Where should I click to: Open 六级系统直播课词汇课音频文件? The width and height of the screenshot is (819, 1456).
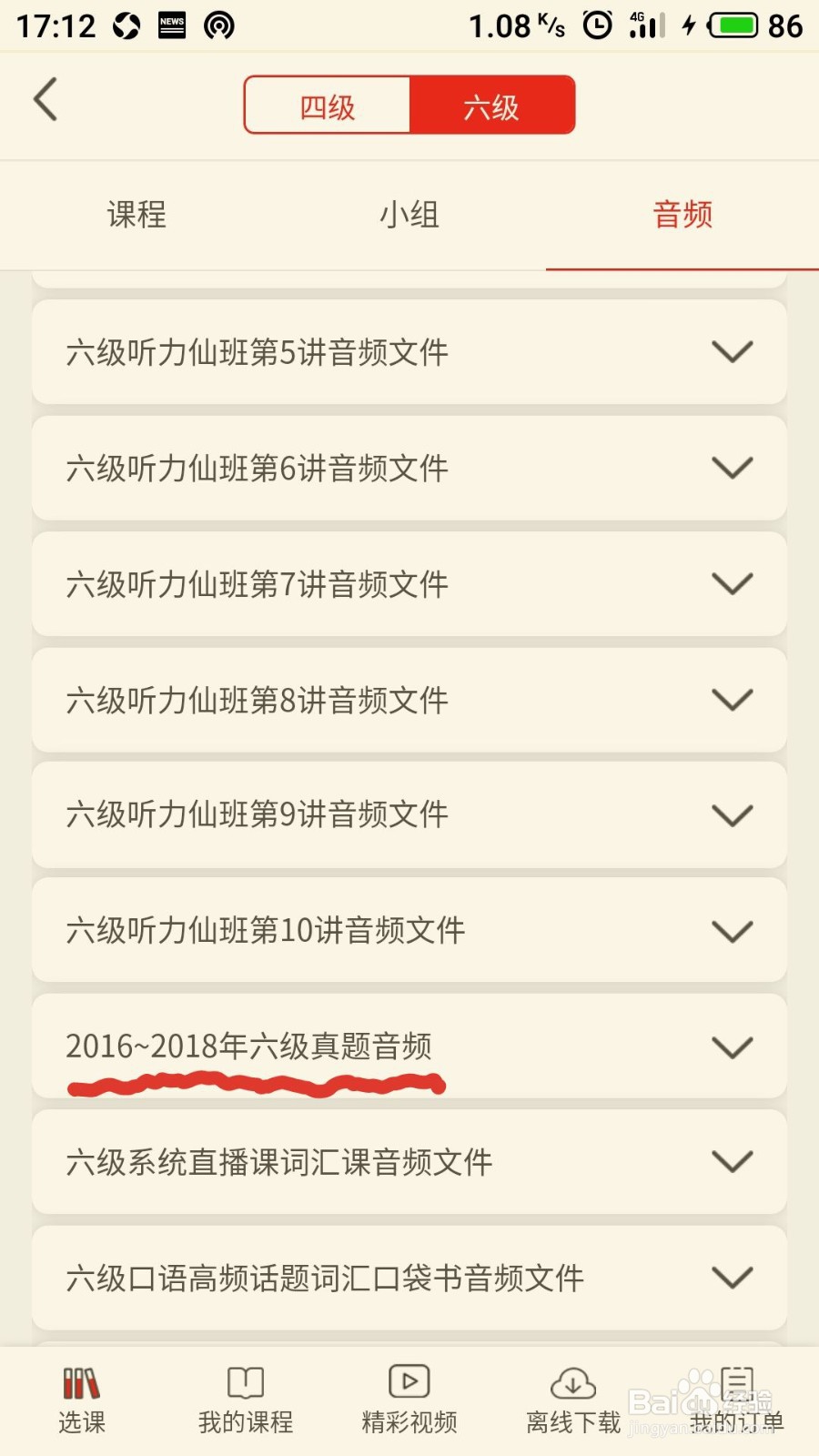point(408,1162)
